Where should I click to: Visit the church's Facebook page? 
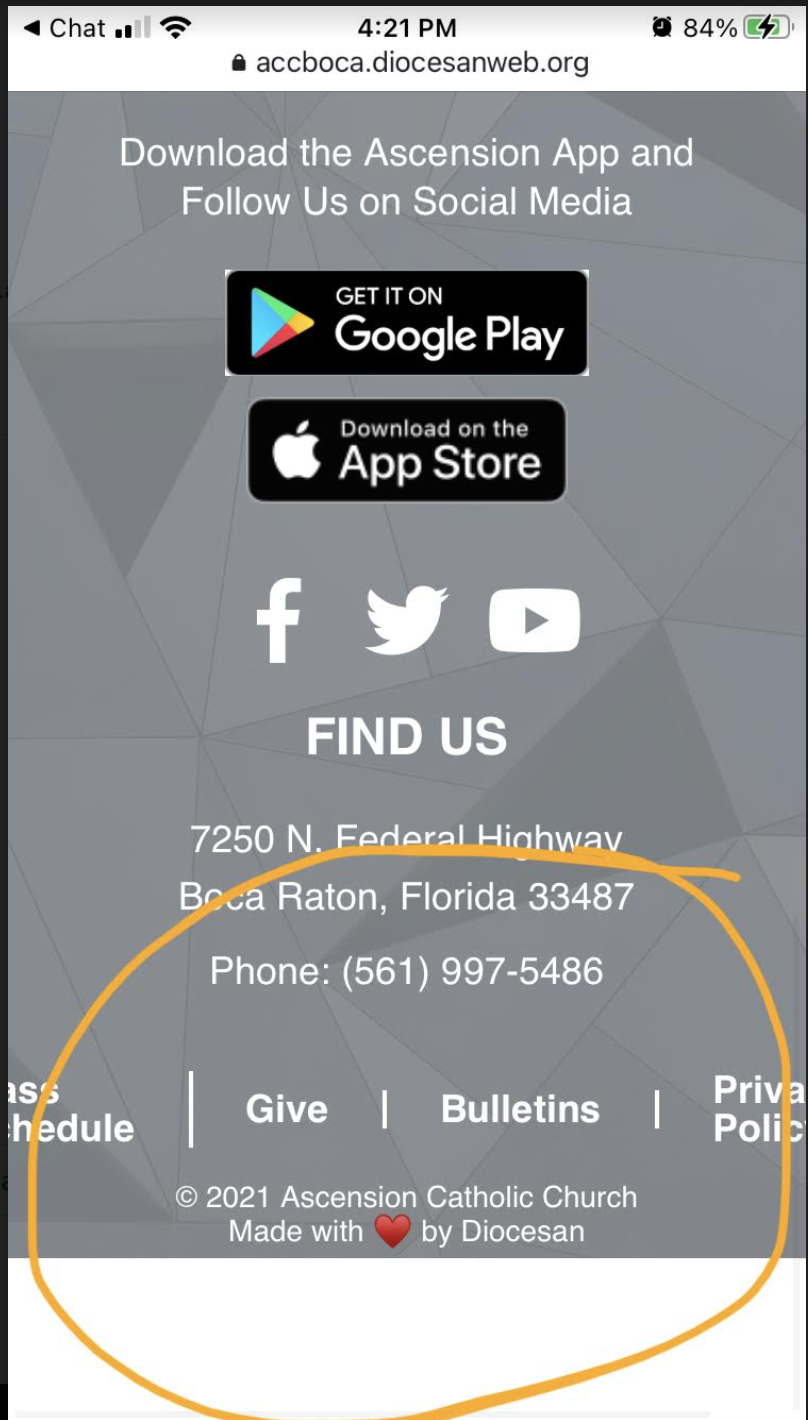[x=278, y=620]
